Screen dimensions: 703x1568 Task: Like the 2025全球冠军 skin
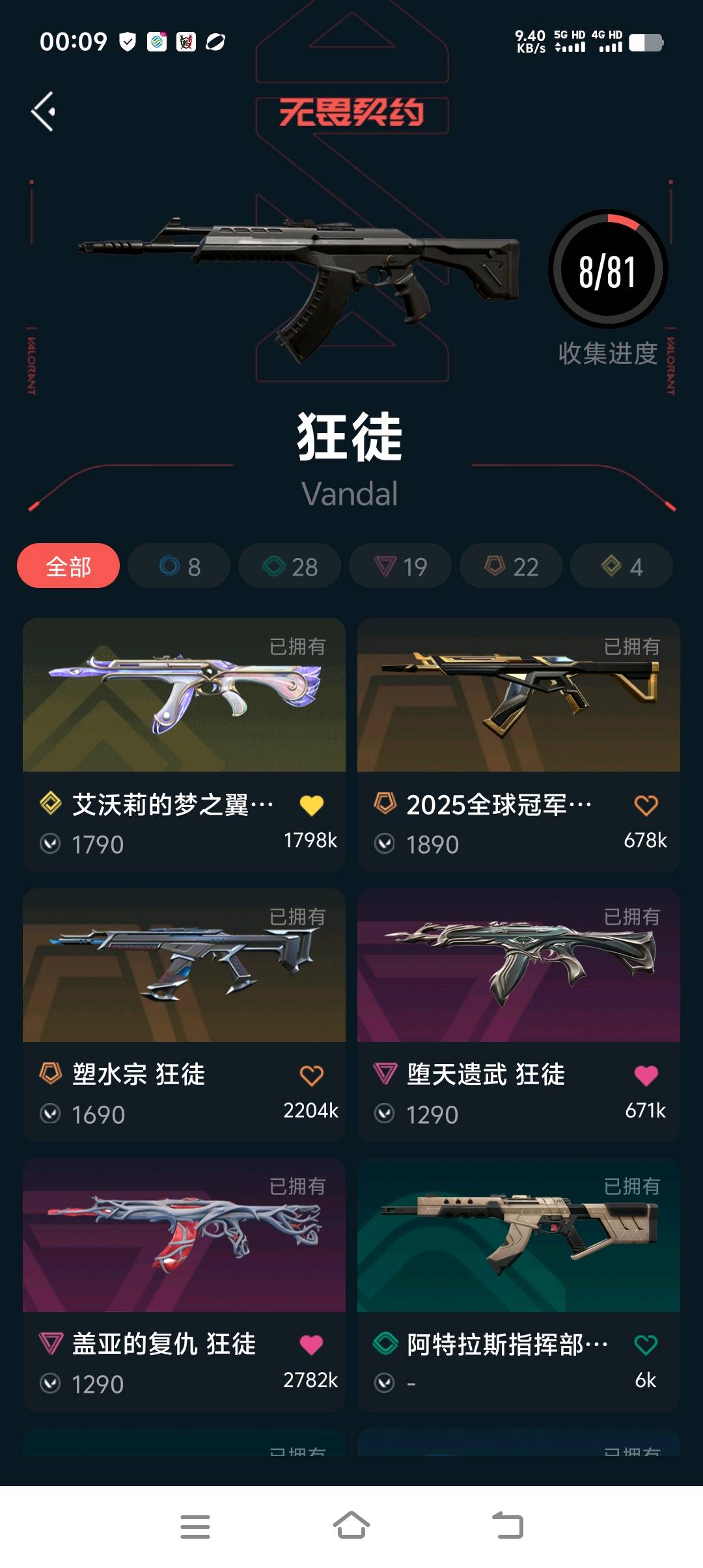(646, 805)
